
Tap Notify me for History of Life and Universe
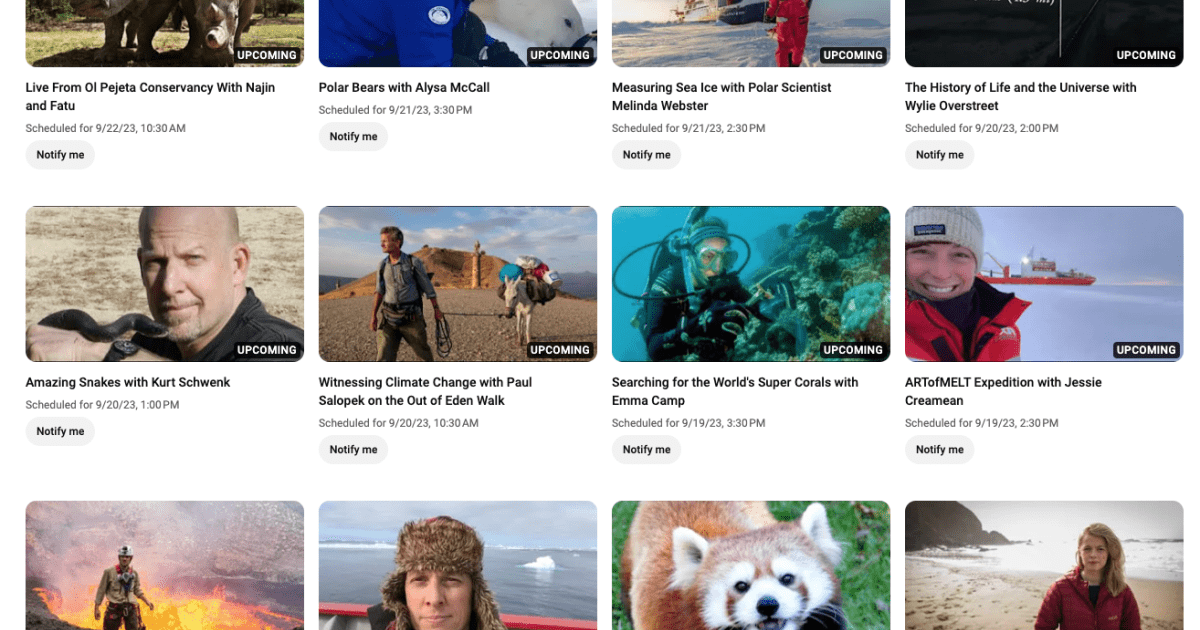pyautogui.click(x=939, y=155)
